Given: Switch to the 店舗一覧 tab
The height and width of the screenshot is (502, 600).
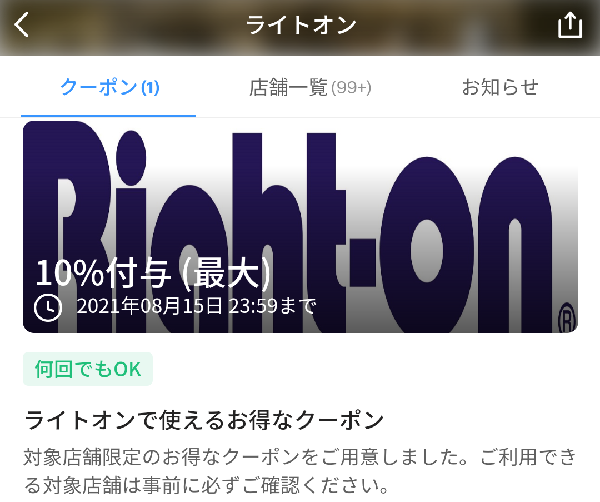Looking at the screenshot, I should (309, 87).
